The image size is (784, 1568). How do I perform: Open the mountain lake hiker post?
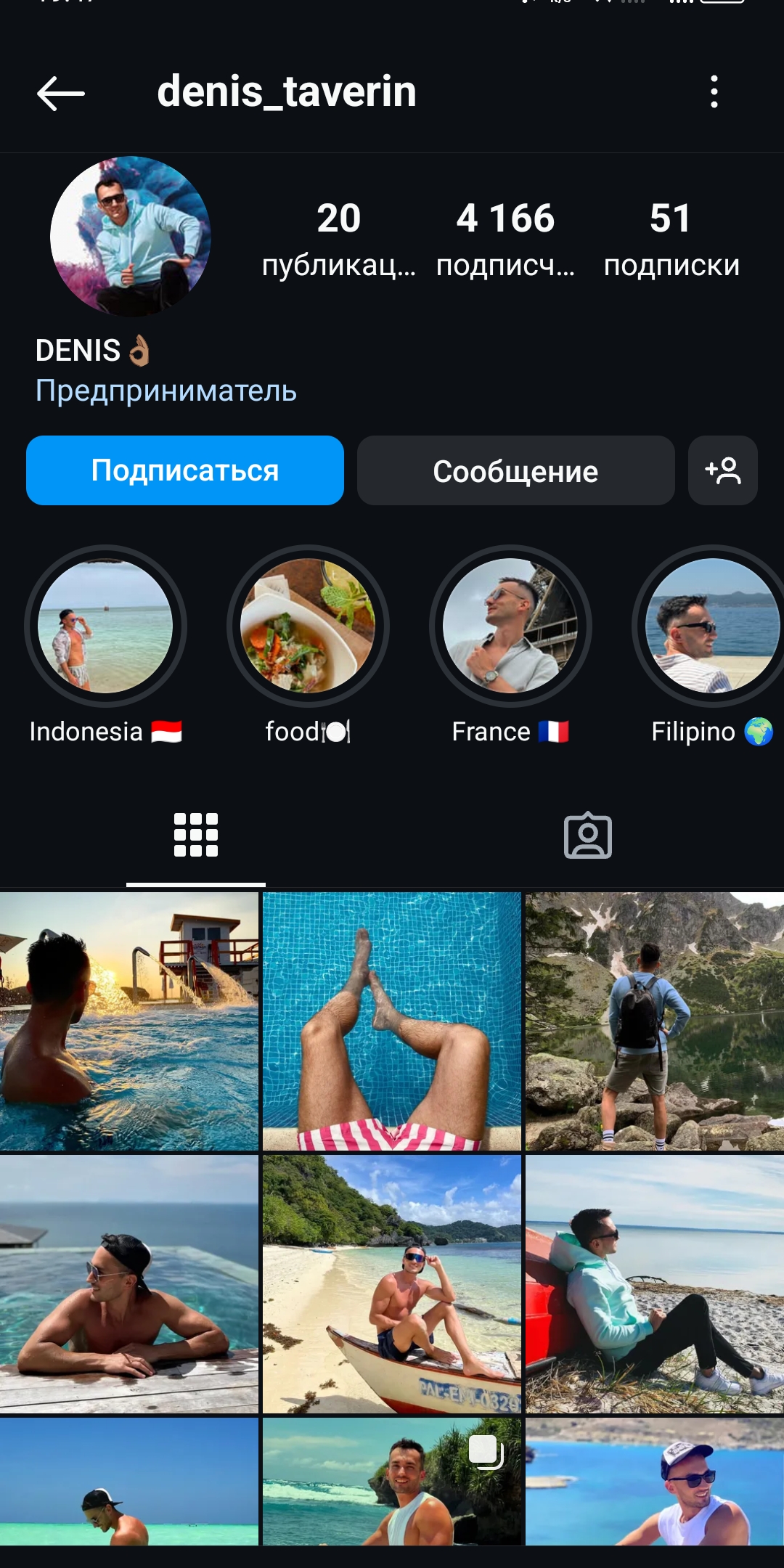coord(655,1021)
